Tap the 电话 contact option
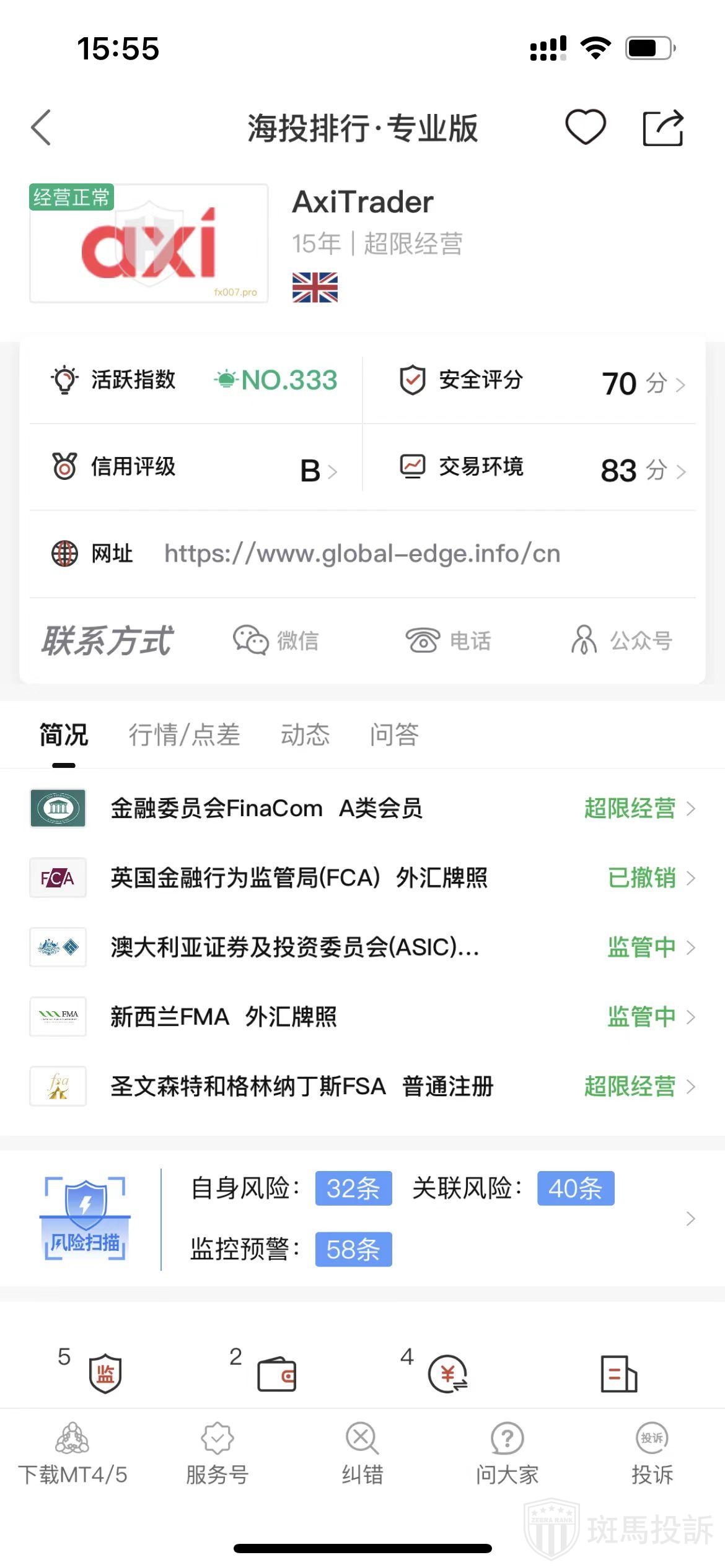 tap(448, 640)
